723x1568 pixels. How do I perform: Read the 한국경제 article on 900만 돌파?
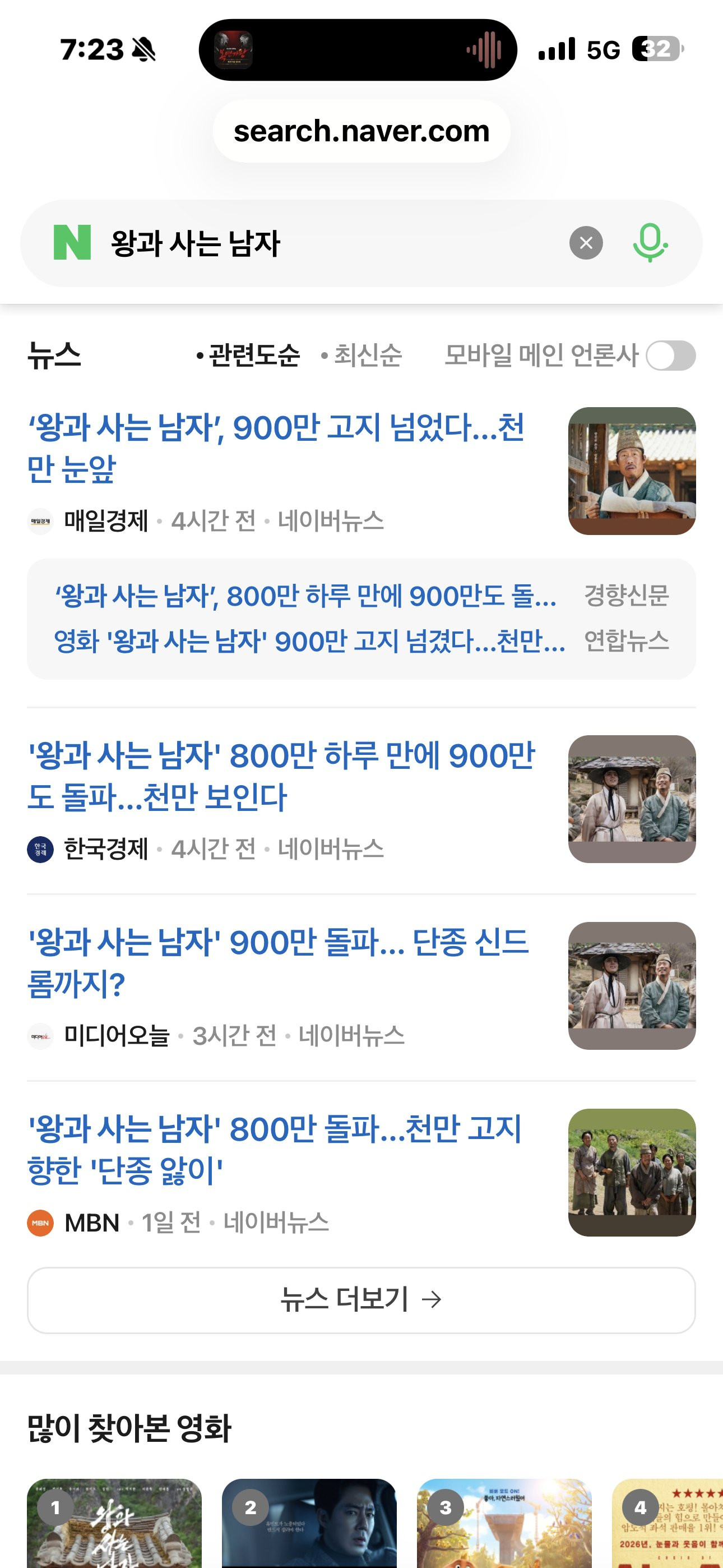click(281, 776)
